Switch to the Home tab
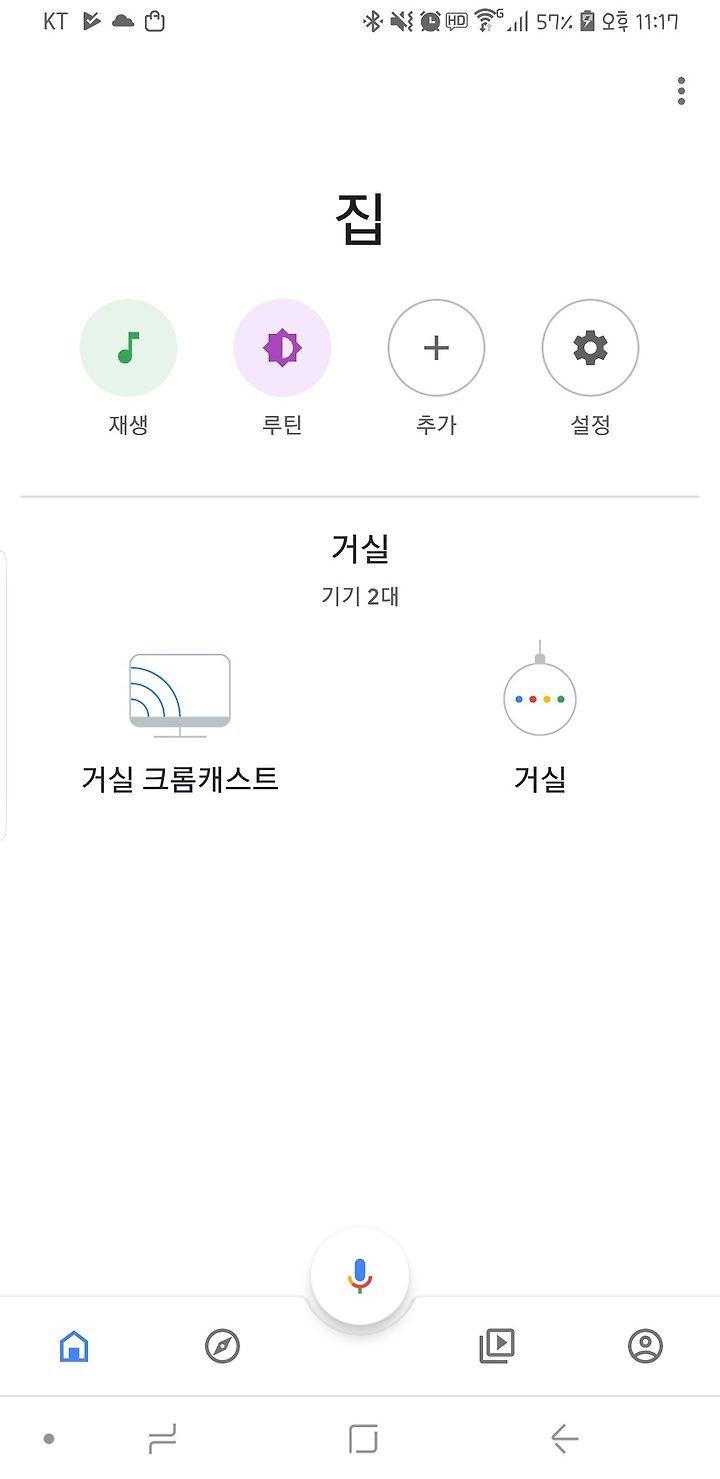Image resolution: width=720 pixels, height=1479 pixels. (74, 1346)
